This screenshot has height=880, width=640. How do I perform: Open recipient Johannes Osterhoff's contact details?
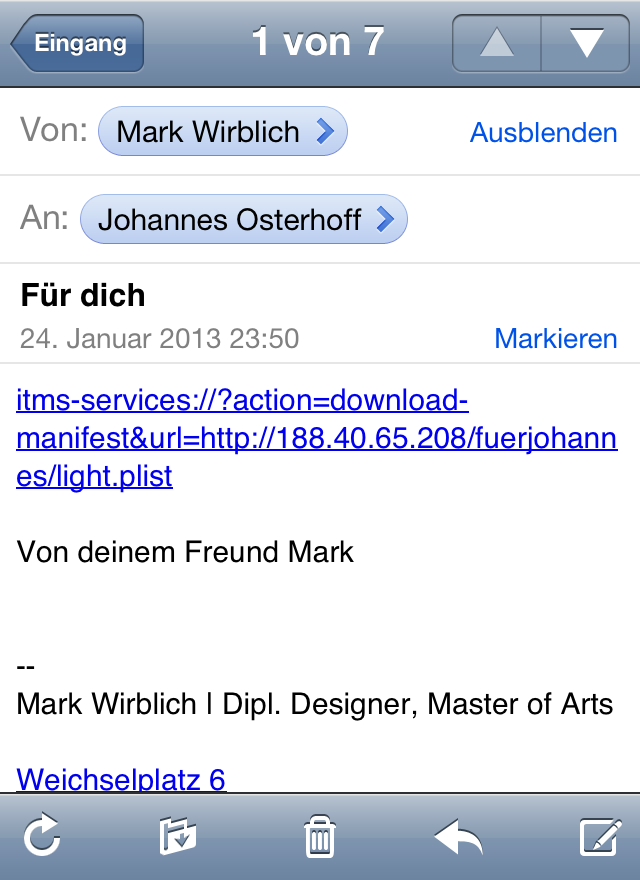click(243, 220)
